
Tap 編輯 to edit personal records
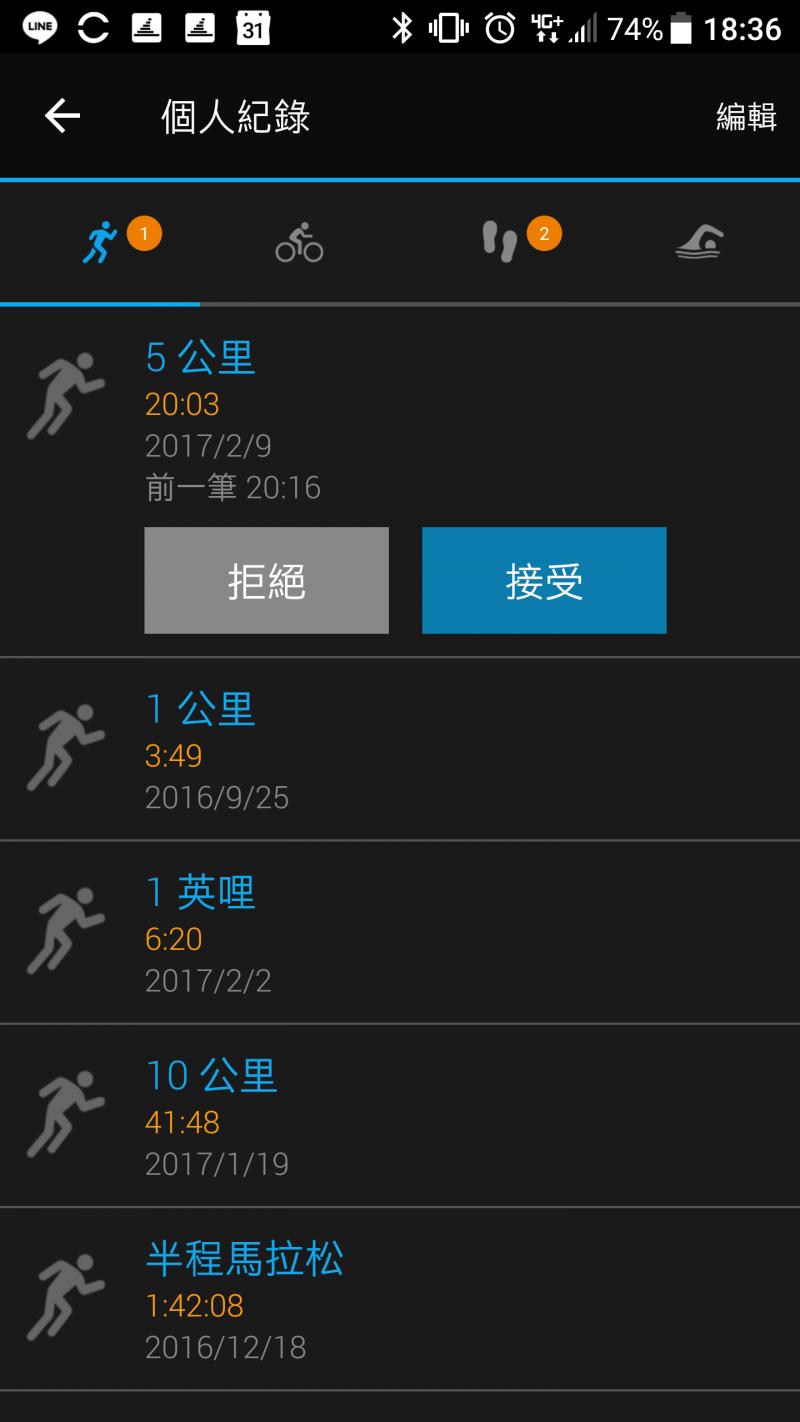pos(746,117)
